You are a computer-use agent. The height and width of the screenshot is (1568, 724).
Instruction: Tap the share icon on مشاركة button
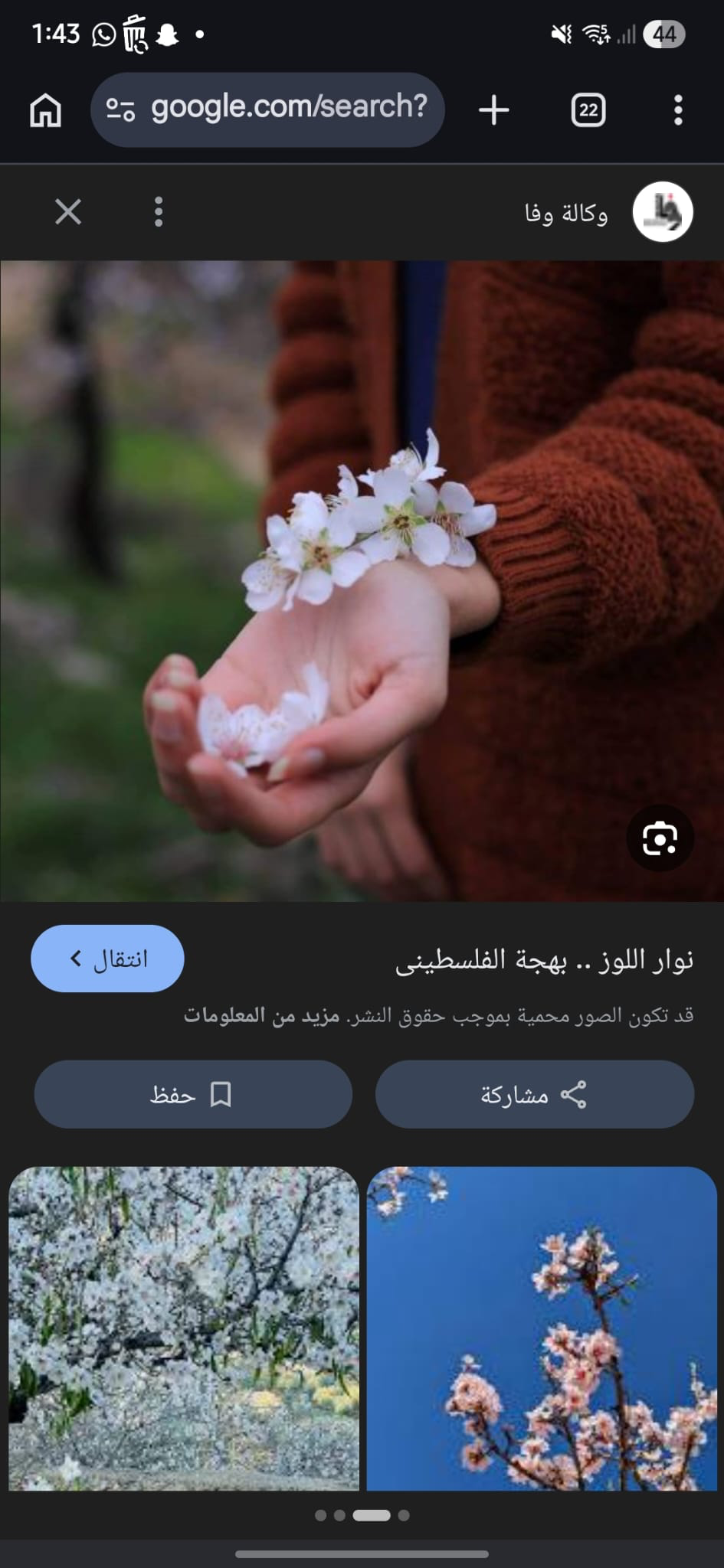[x=576, y=1094]
